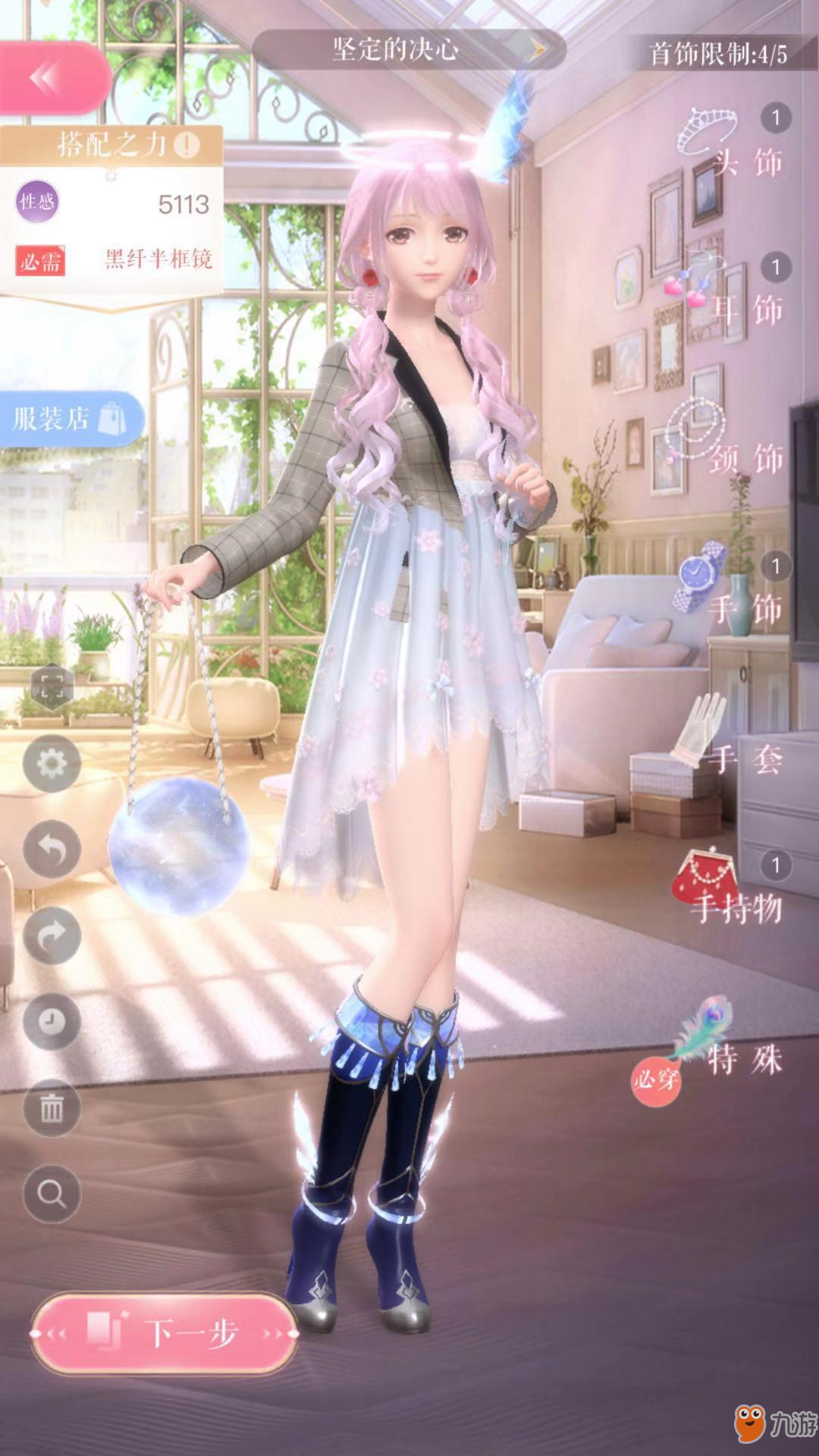
Task: Tap the 搭配之力 info exclamation icon
Action: pos(187,144)
